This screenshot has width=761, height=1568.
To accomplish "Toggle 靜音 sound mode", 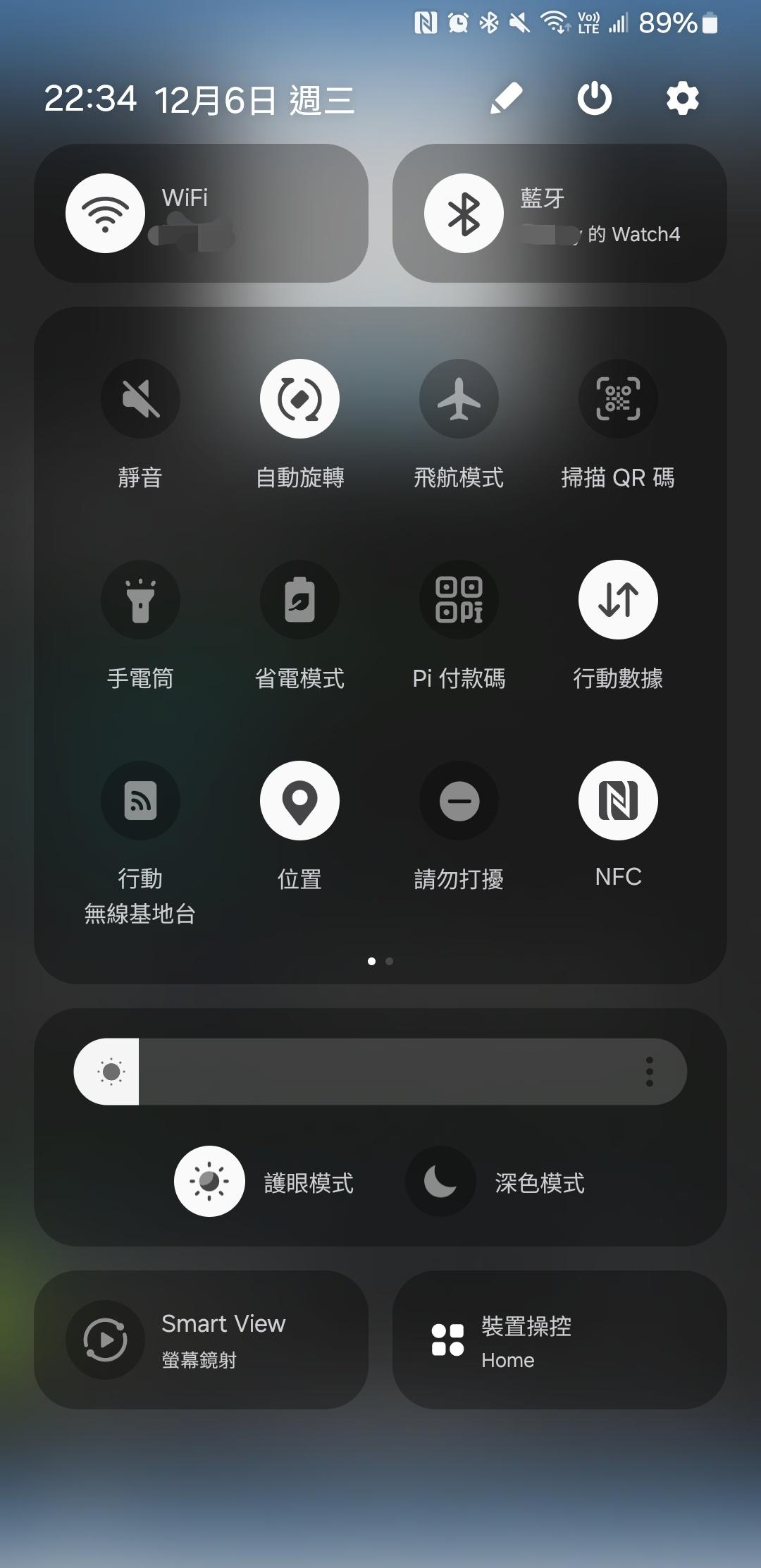I will point(140,399).
